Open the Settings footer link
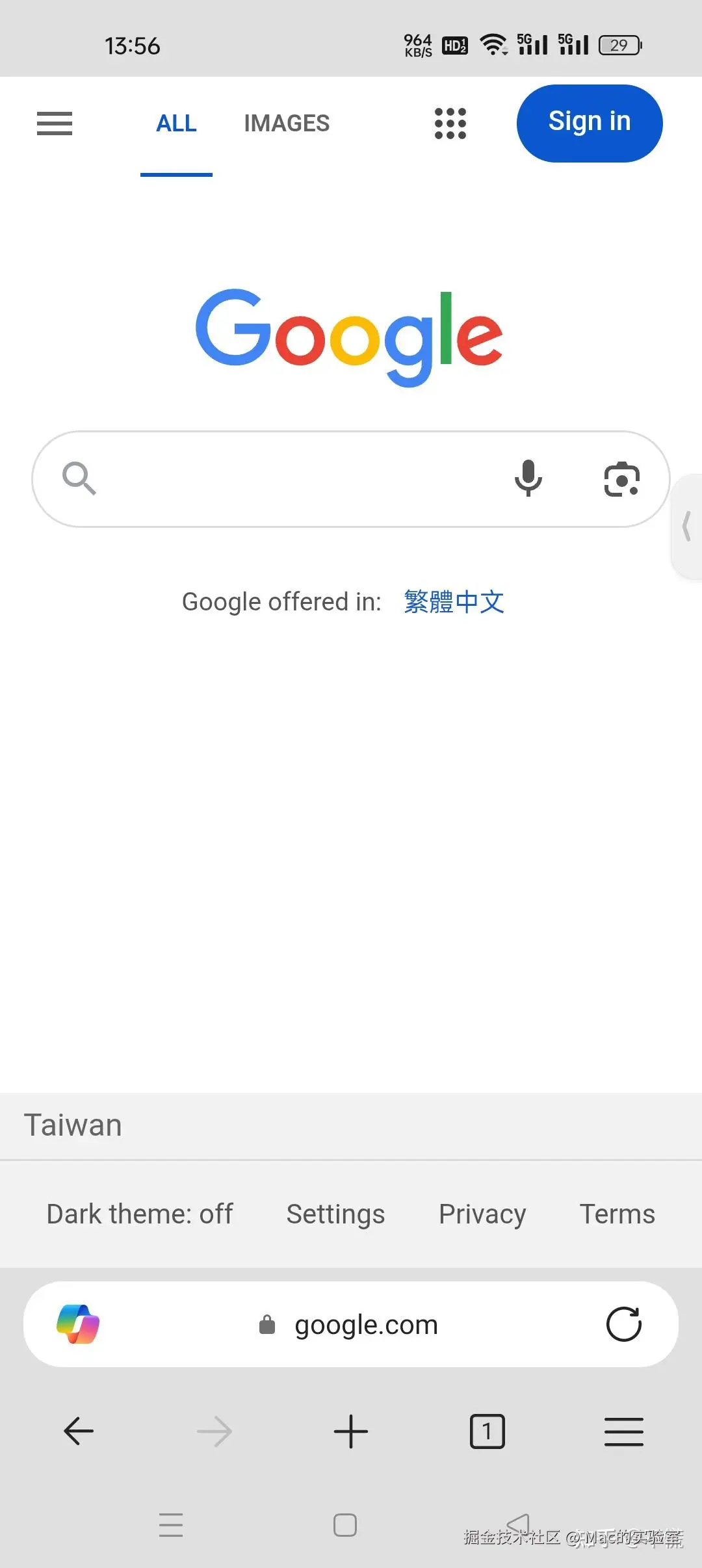The width and height of the screenshot is (702, 1568). pos(335,1214)
